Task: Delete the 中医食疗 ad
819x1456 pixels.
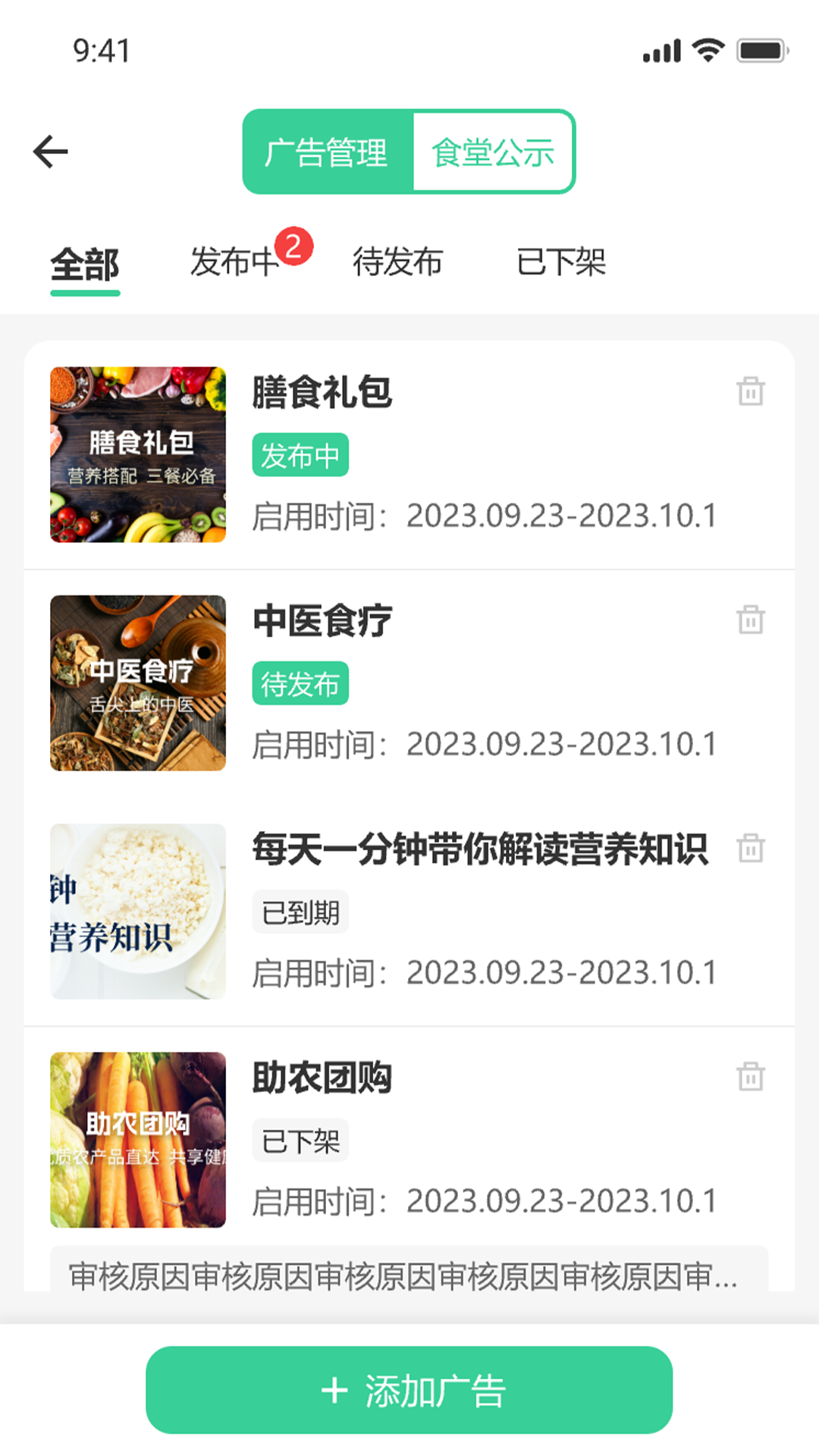Action: tap(751, 620)
